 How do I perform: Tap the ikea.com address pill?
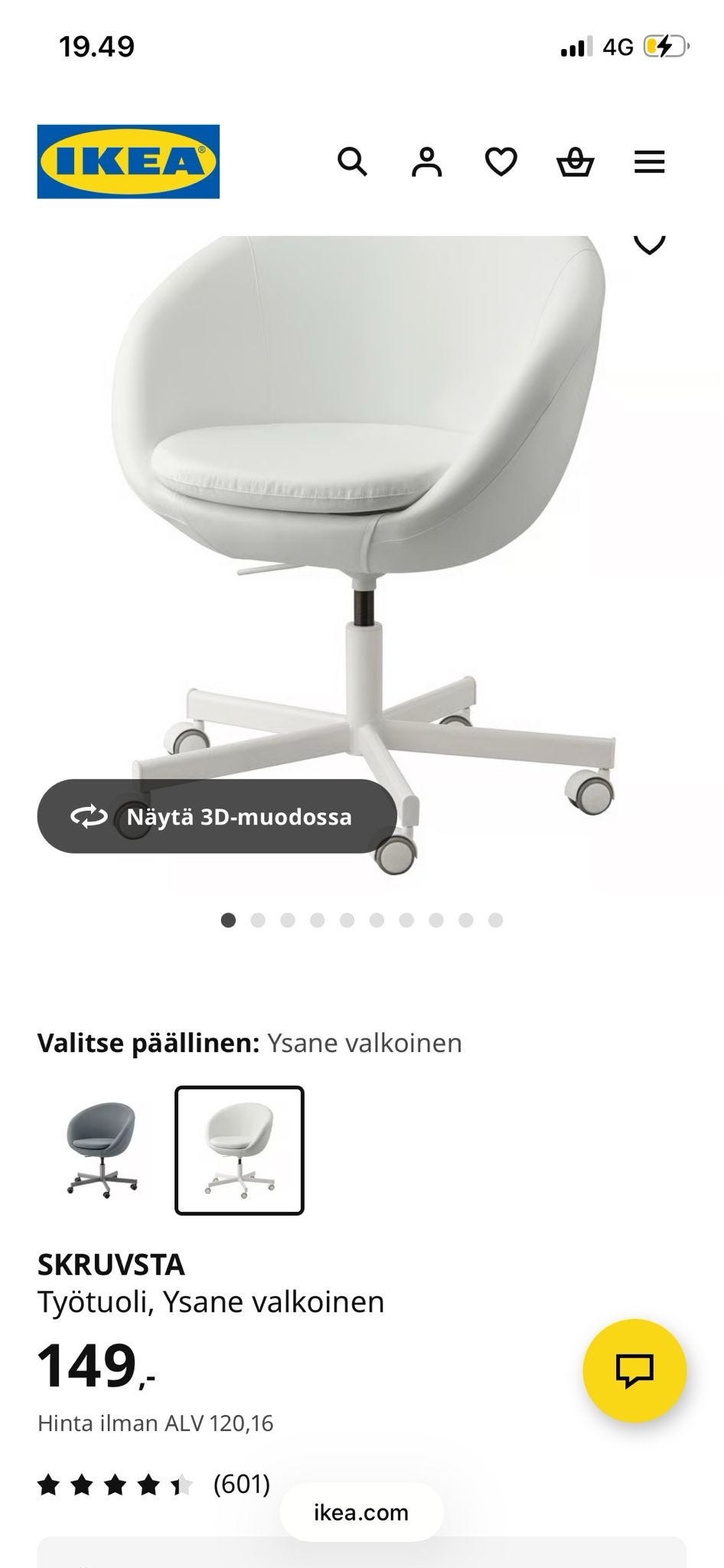pos(361,1513)
